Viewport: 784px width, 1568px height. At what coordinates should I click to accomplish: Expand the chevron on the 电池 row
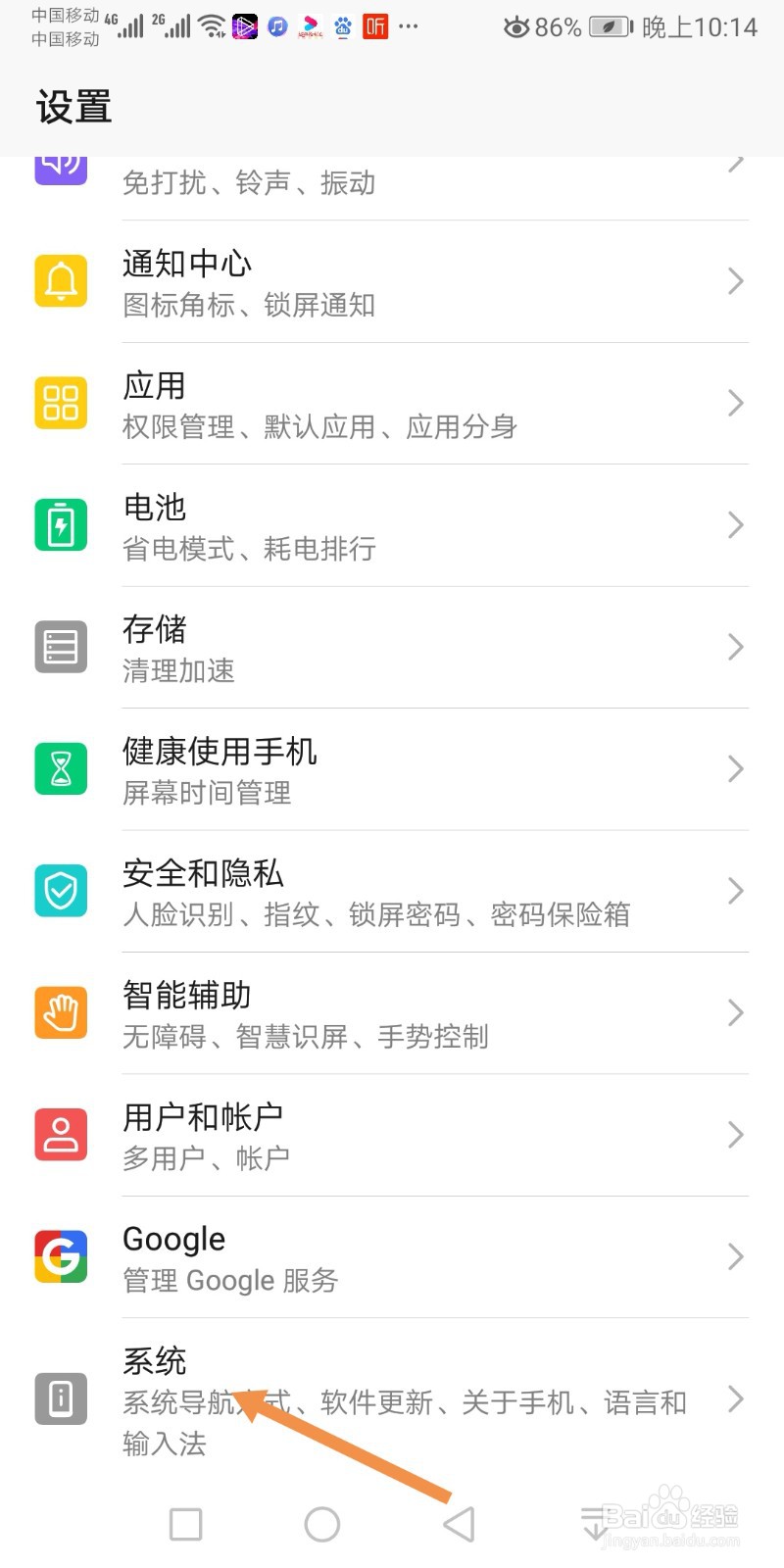736,524
